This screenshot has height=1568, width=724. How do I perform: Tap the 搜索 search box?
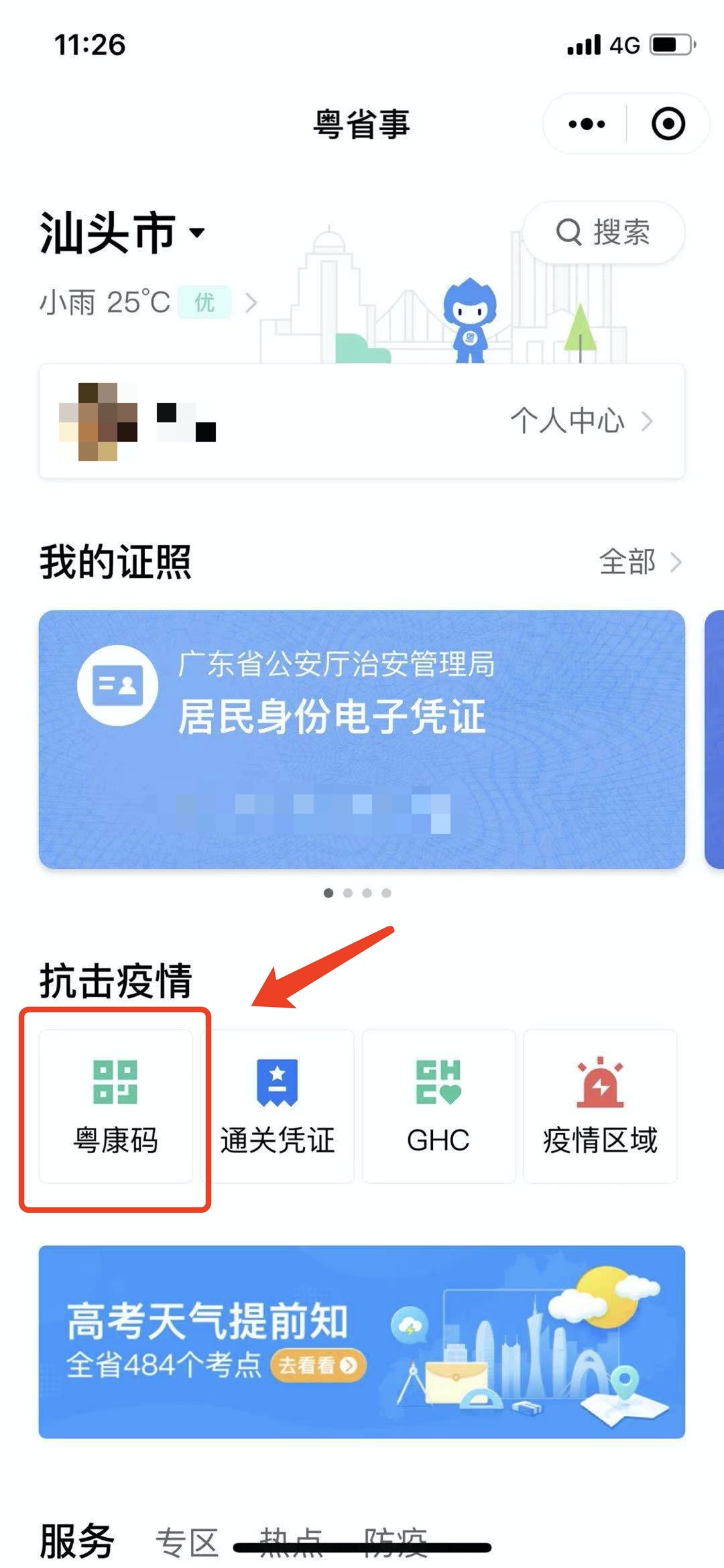tap(603, 233)
